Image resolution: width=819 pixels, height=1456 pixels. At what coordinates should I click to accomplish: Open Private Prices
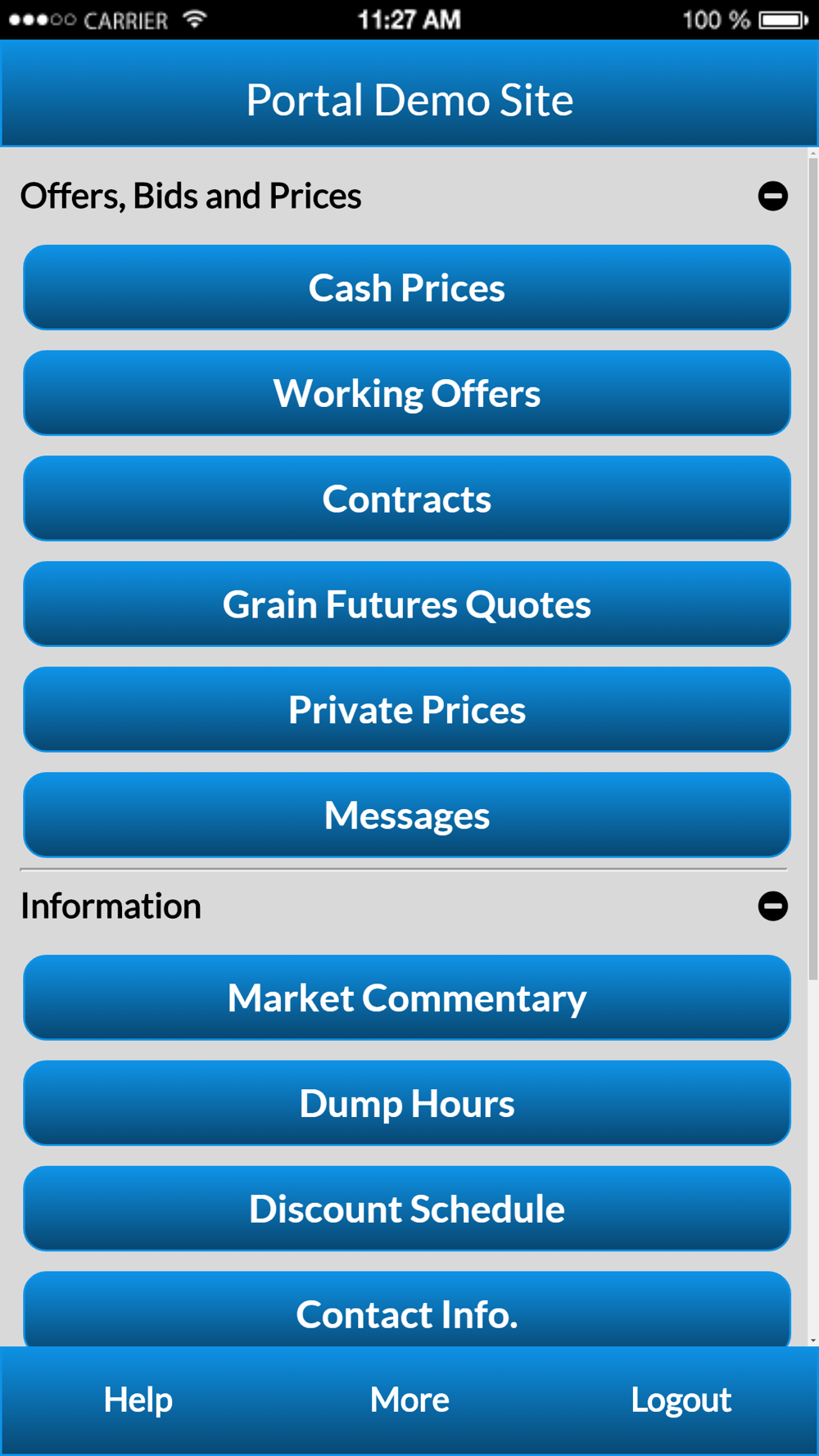[x=407, y=709]
